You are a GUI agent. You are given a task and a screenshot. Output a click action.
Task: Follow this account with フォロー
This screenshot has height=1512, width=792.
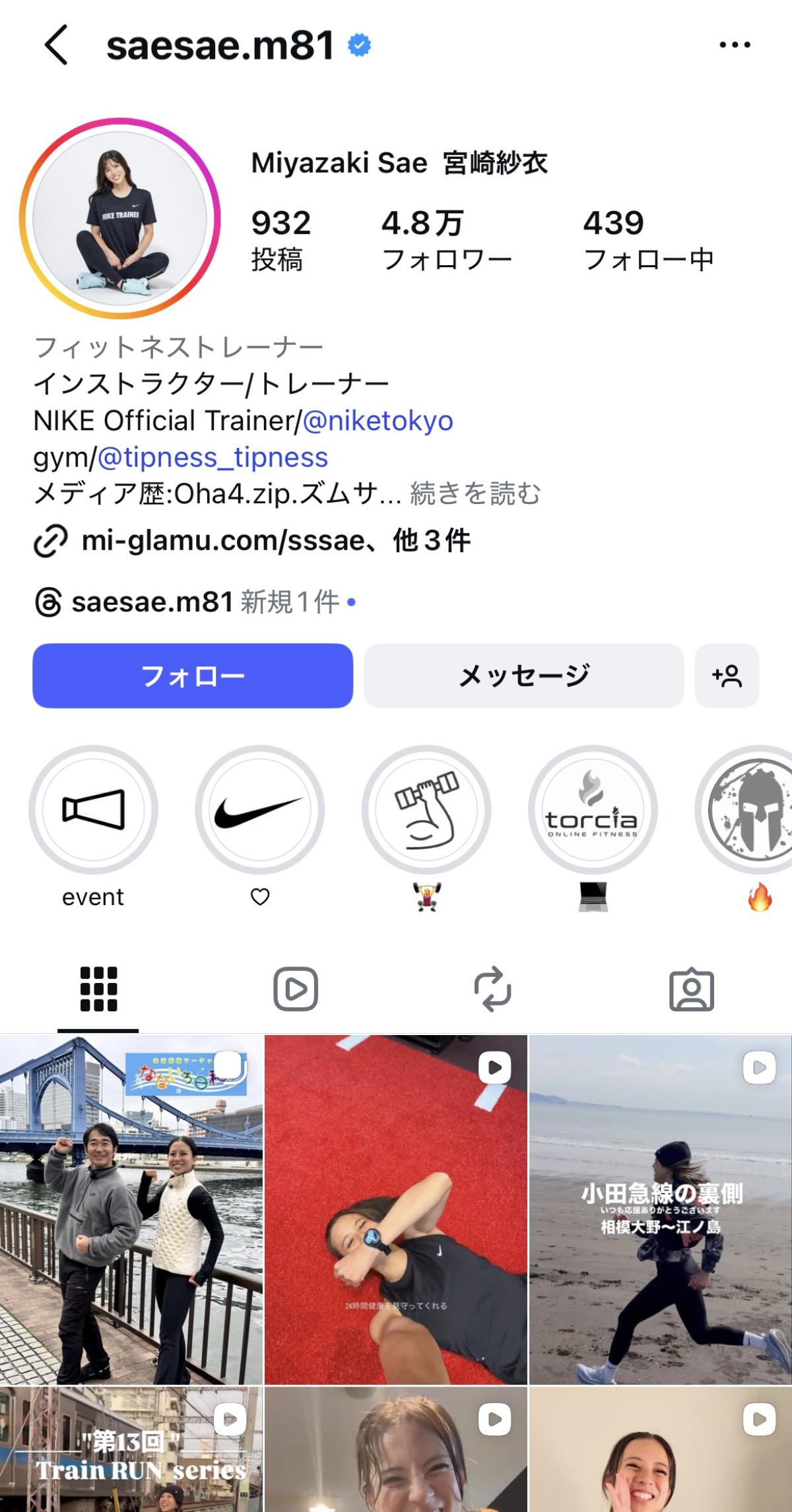(x=193, y=676)
